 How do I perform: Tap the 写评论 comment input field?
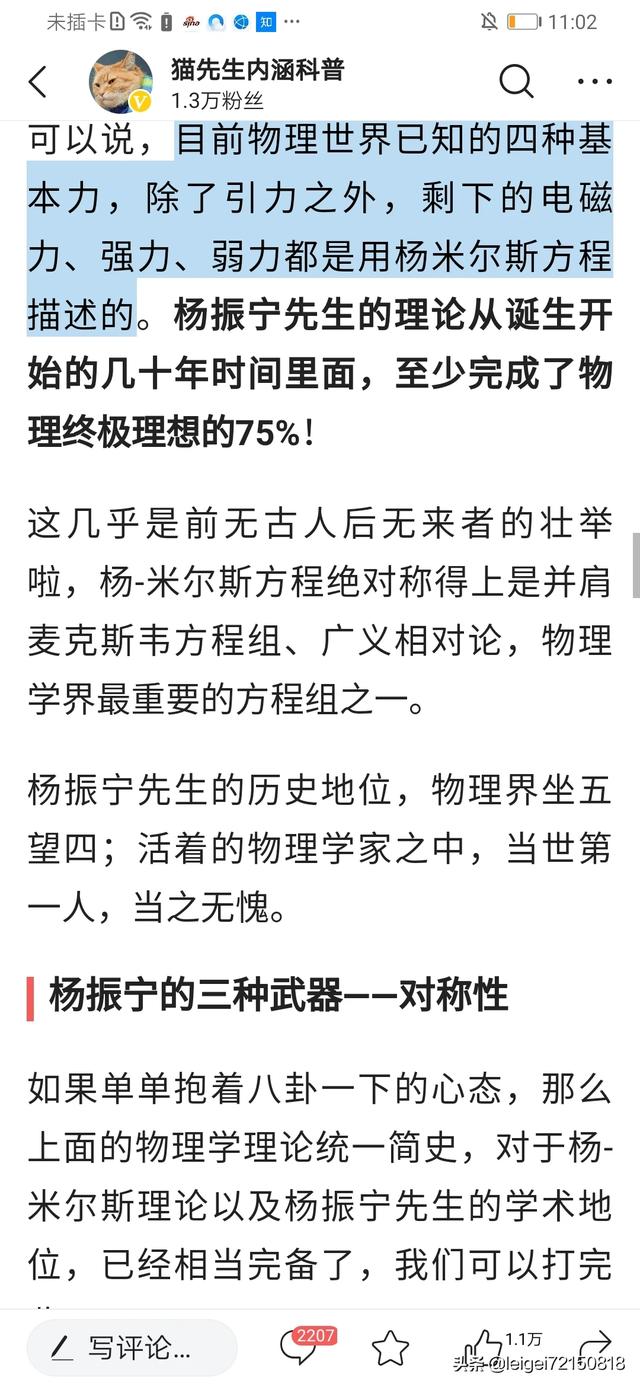tap(132, 1348)
